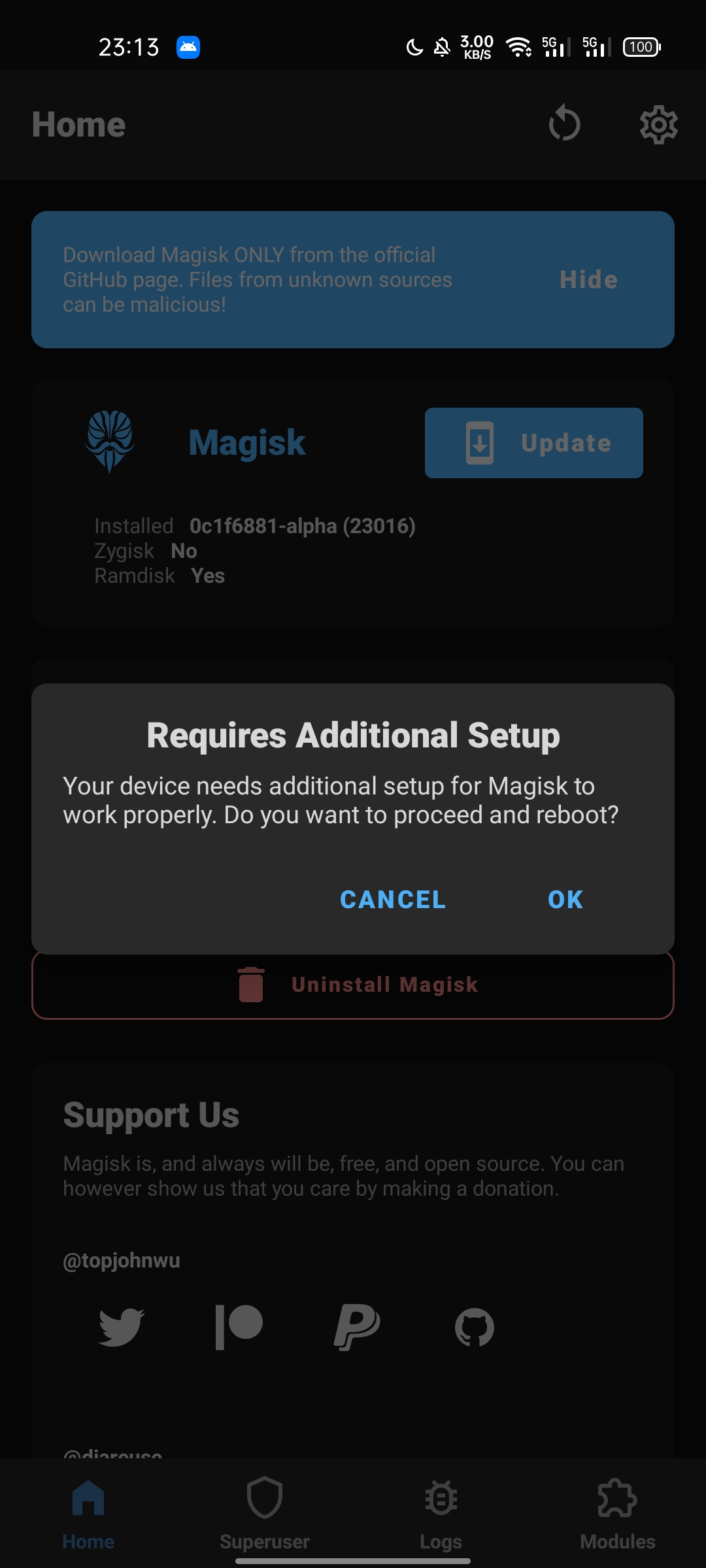Return to the Home tab
Image resolution: width=706 pixels, height=1568 pixels.
88,1516
